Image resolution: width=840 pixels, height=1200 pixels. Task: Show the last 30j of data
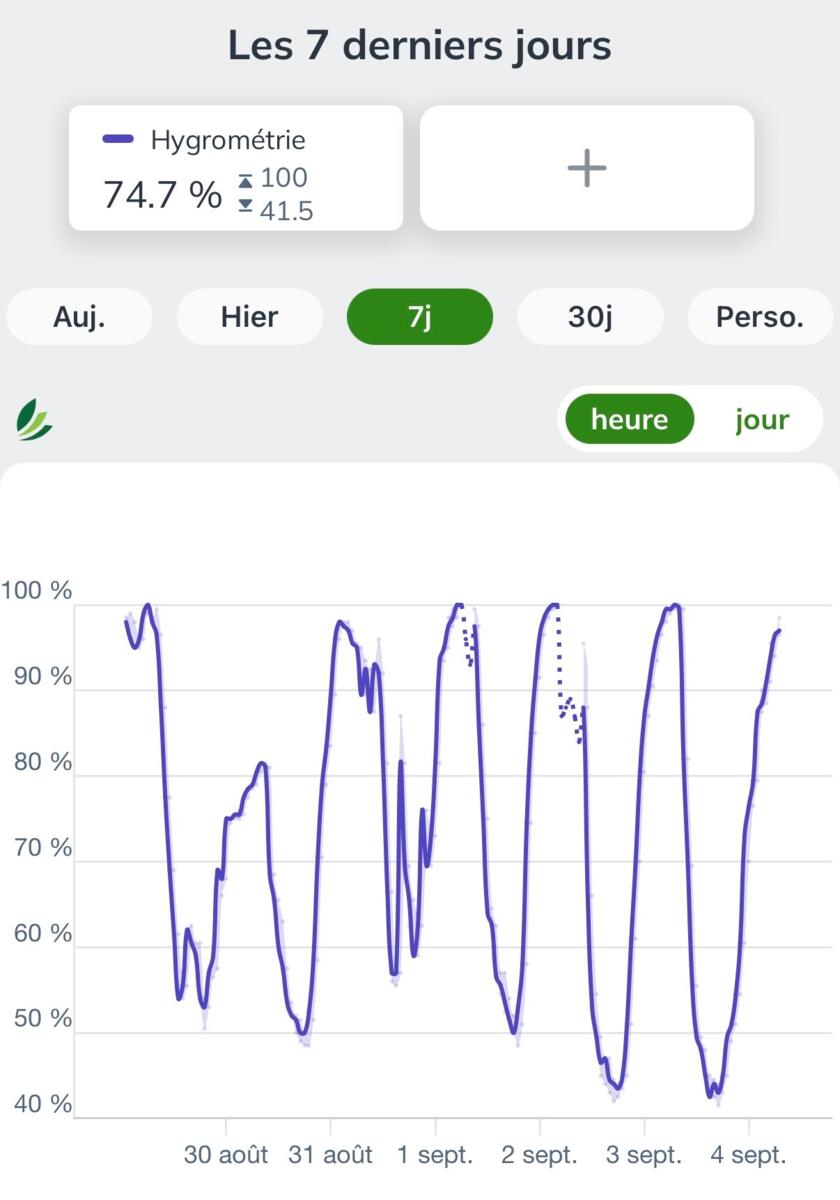point(590,317)
